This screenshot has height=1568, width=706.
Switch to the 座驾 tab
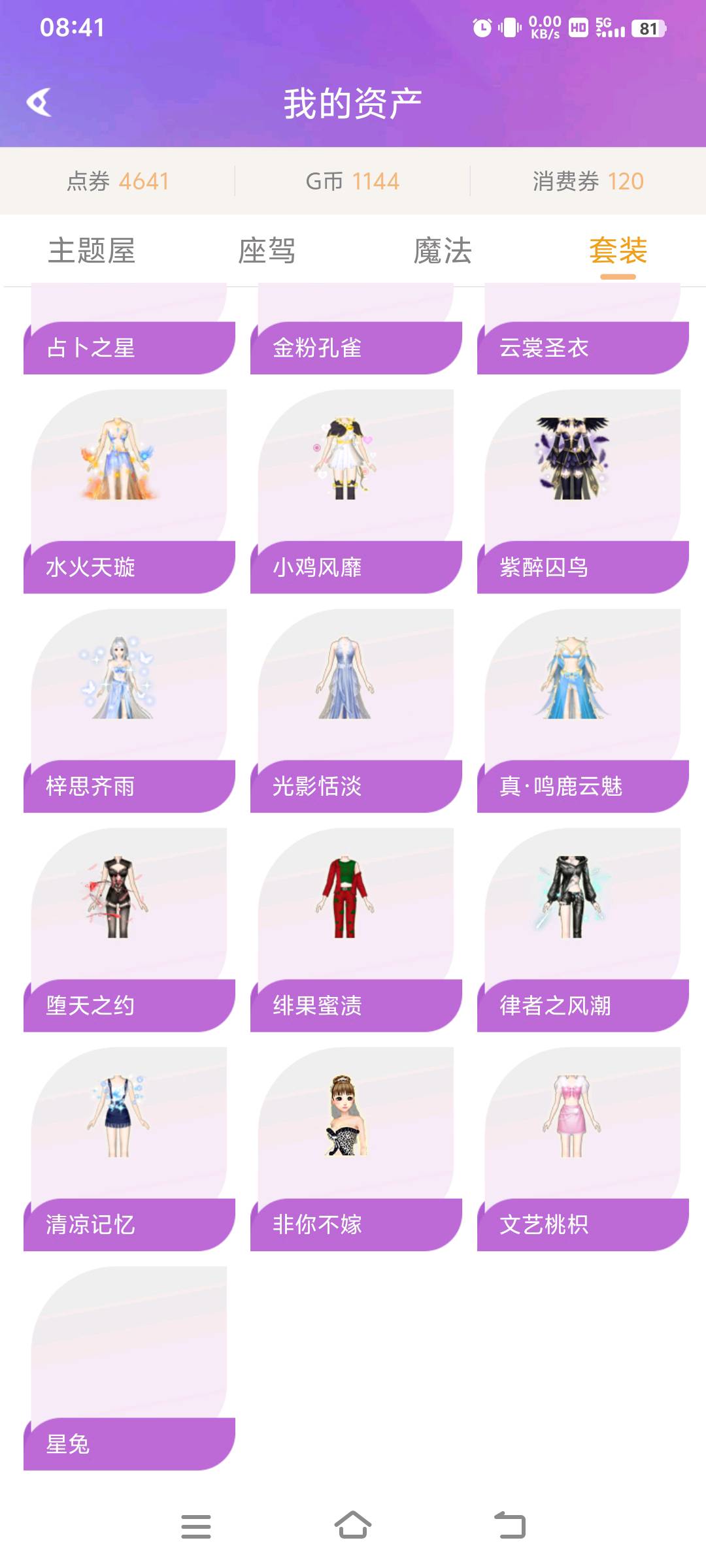267,252
